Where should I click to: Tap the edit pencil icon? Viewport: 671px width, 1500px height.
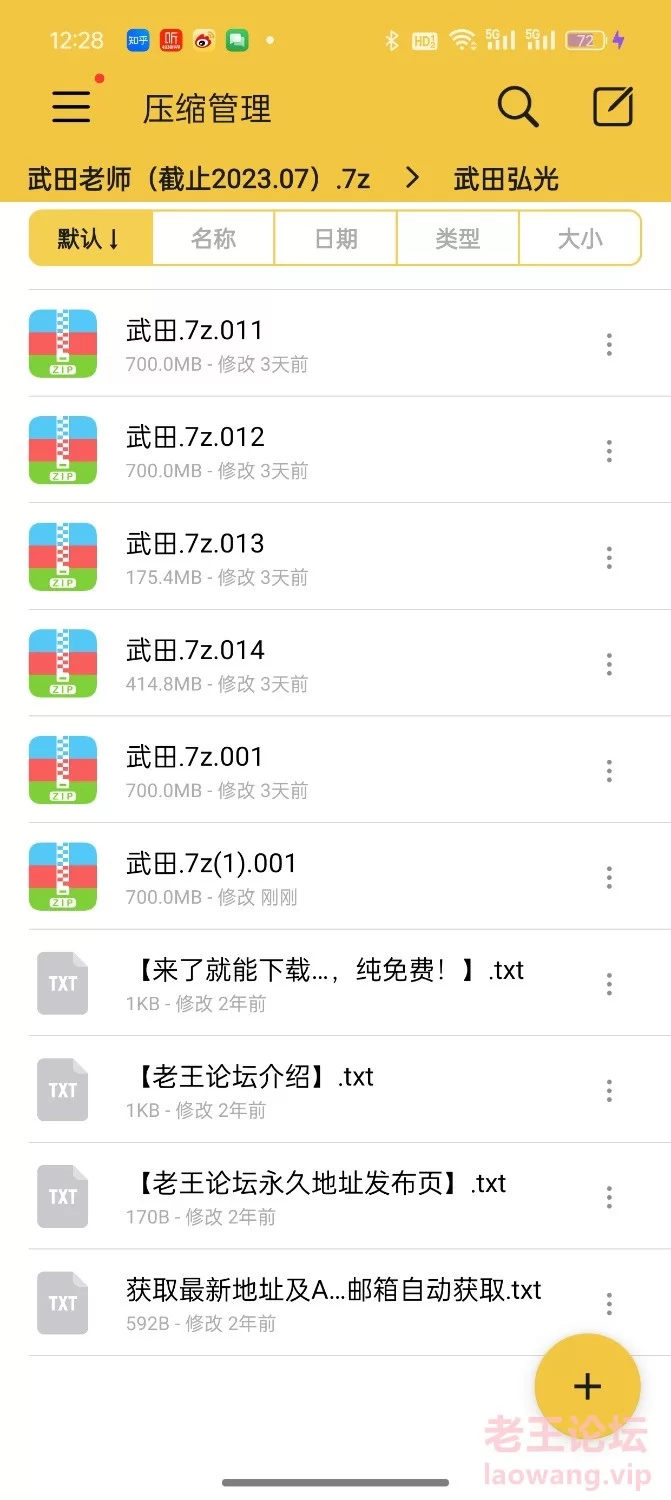tap(613, 106)
